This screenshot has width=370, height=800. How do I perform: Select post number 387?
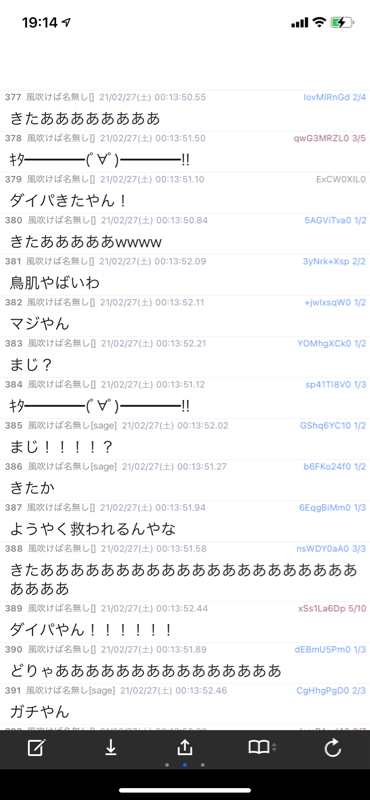point(13,508)
